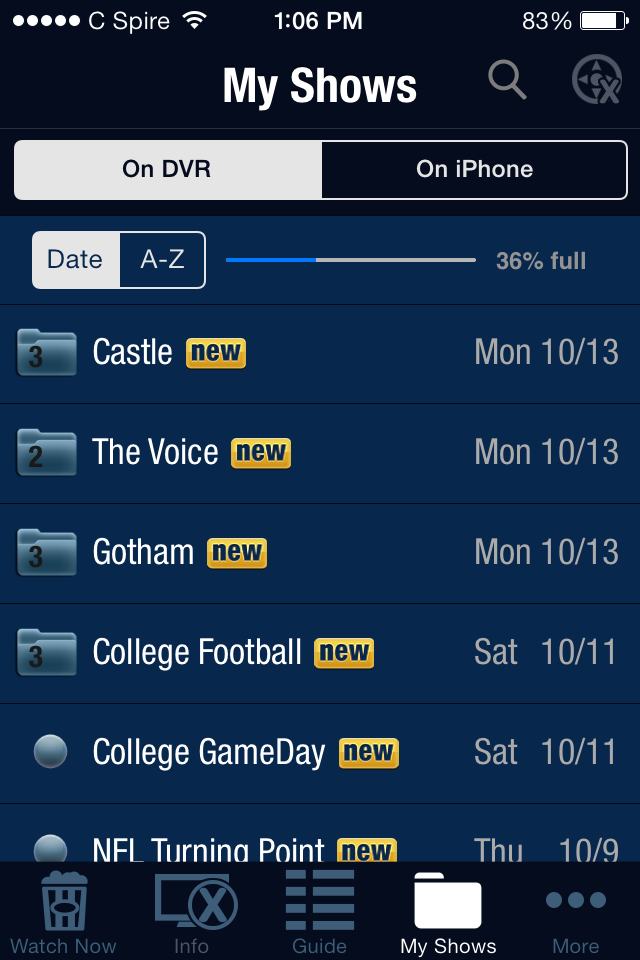This screenshot has height=960, width=640.
Task: Open the search magnifier icon
Action: (x=507, y=80)
